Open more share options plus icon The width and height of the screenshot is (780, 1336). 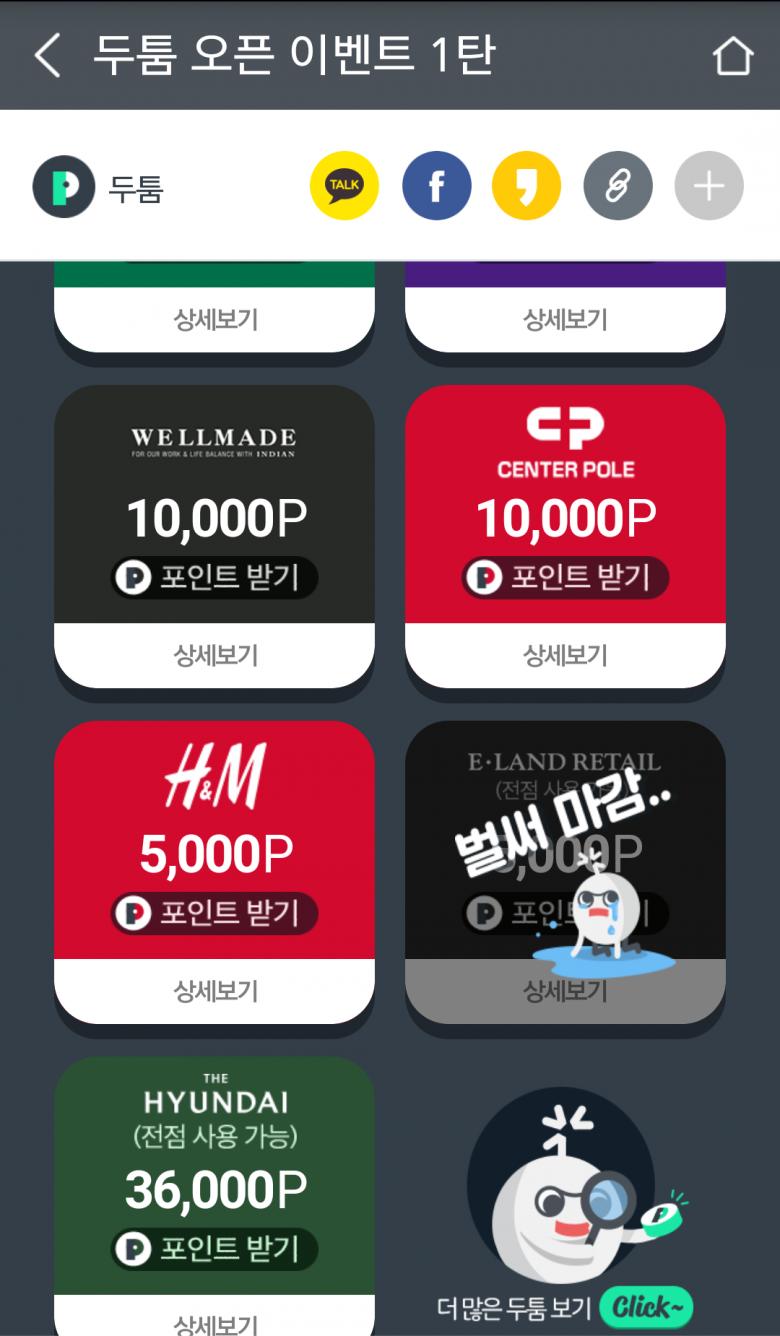click(x=708, y=186)
